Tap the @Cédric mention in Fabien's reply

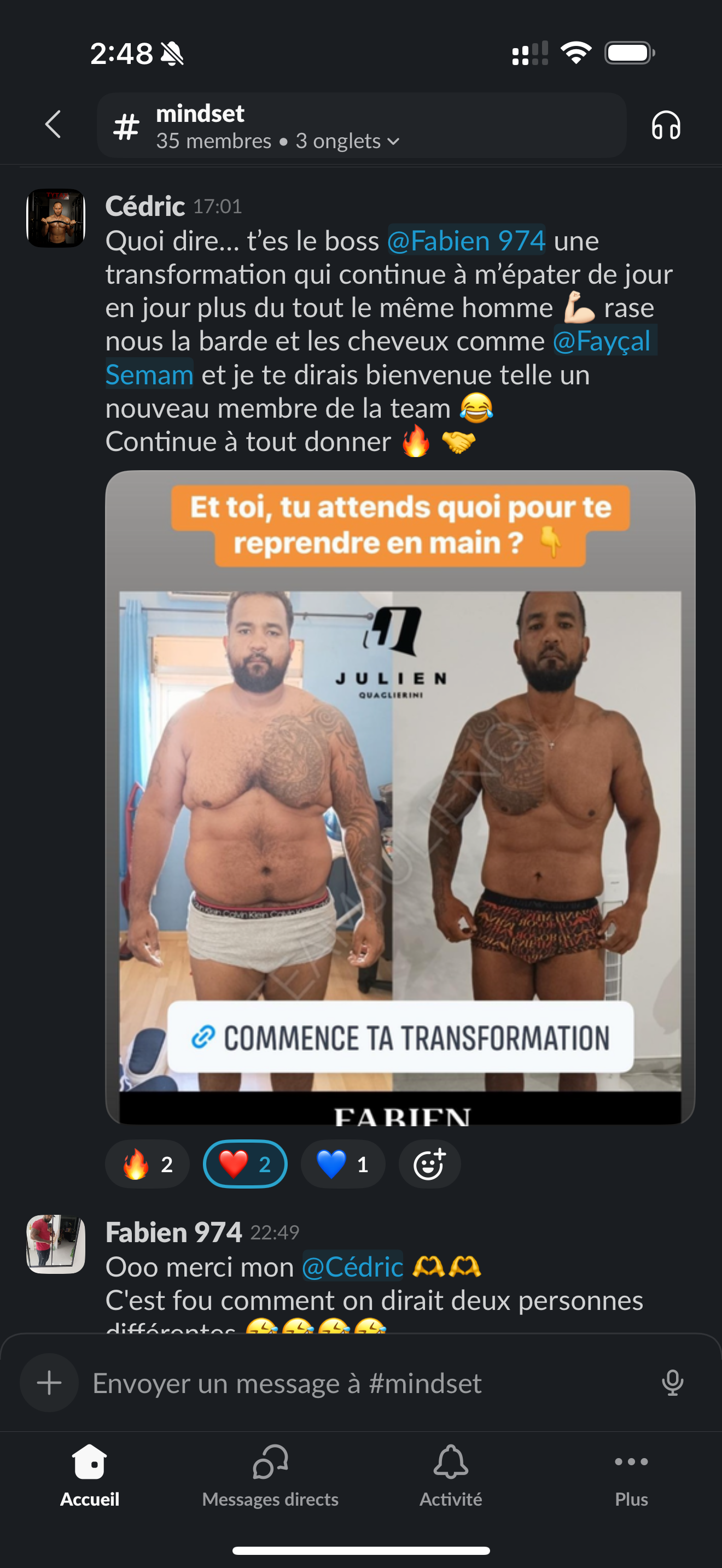tap(352, 1267)
